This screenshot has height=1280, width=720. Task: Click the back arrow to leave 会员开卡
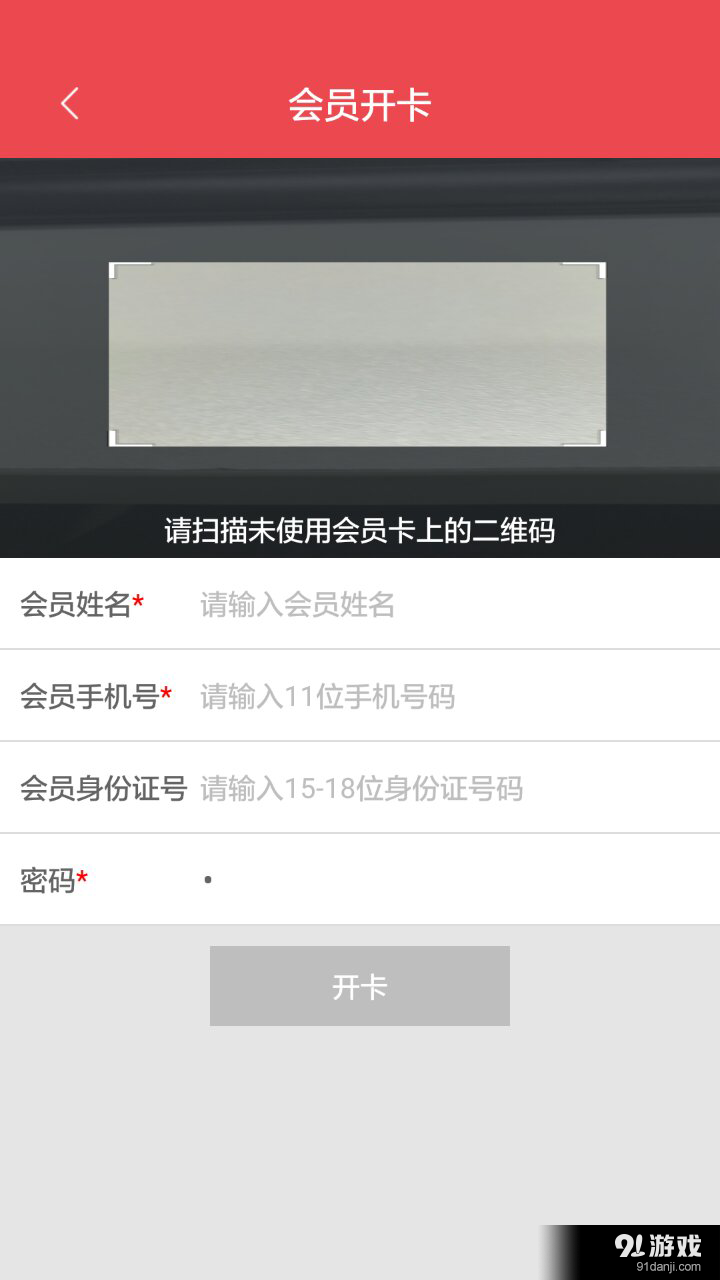pyautogui.click(x=69, y=103)
